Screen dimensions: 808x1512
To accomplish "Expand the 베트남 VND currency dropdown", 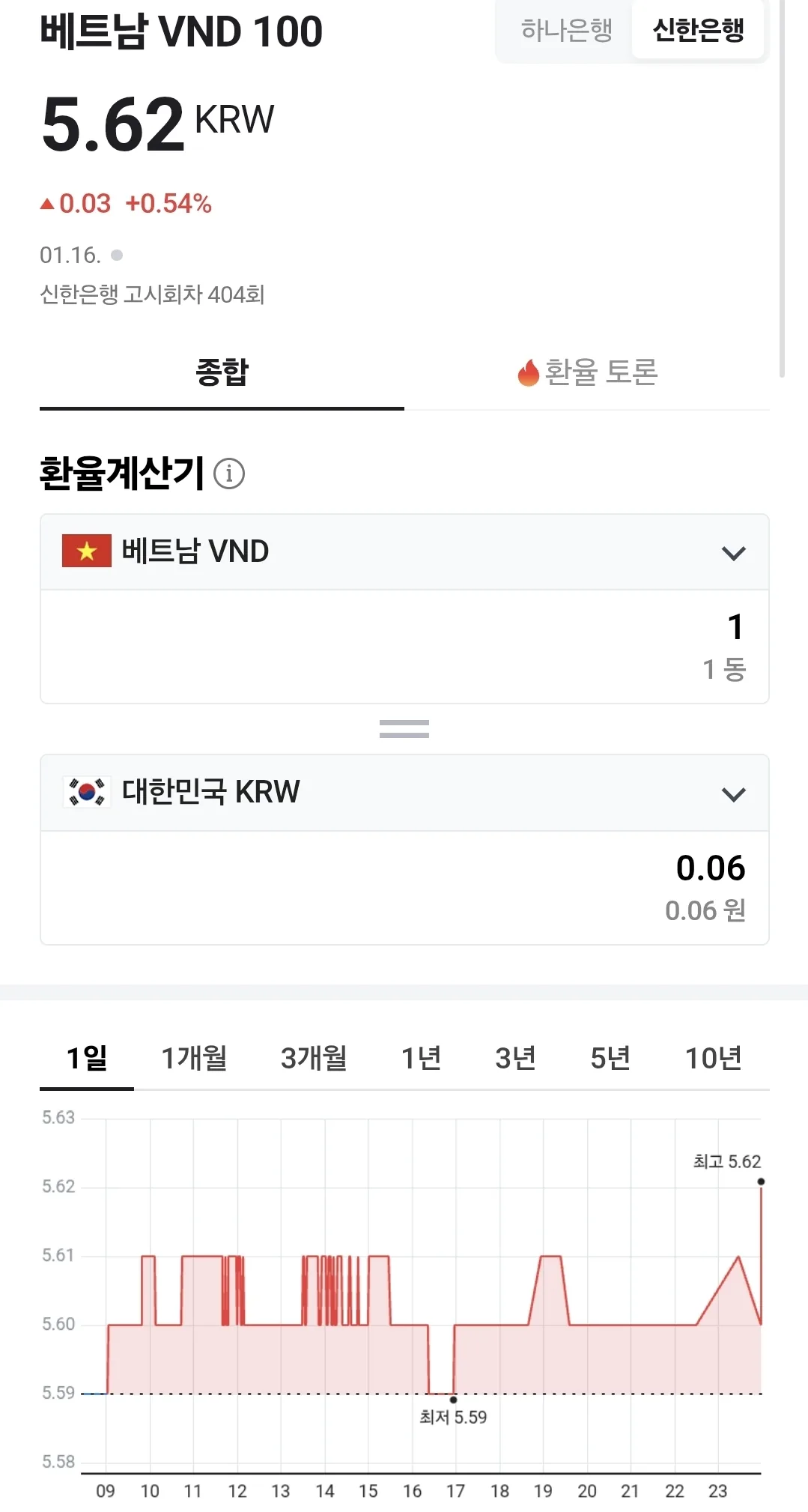I will coord(404,552).
